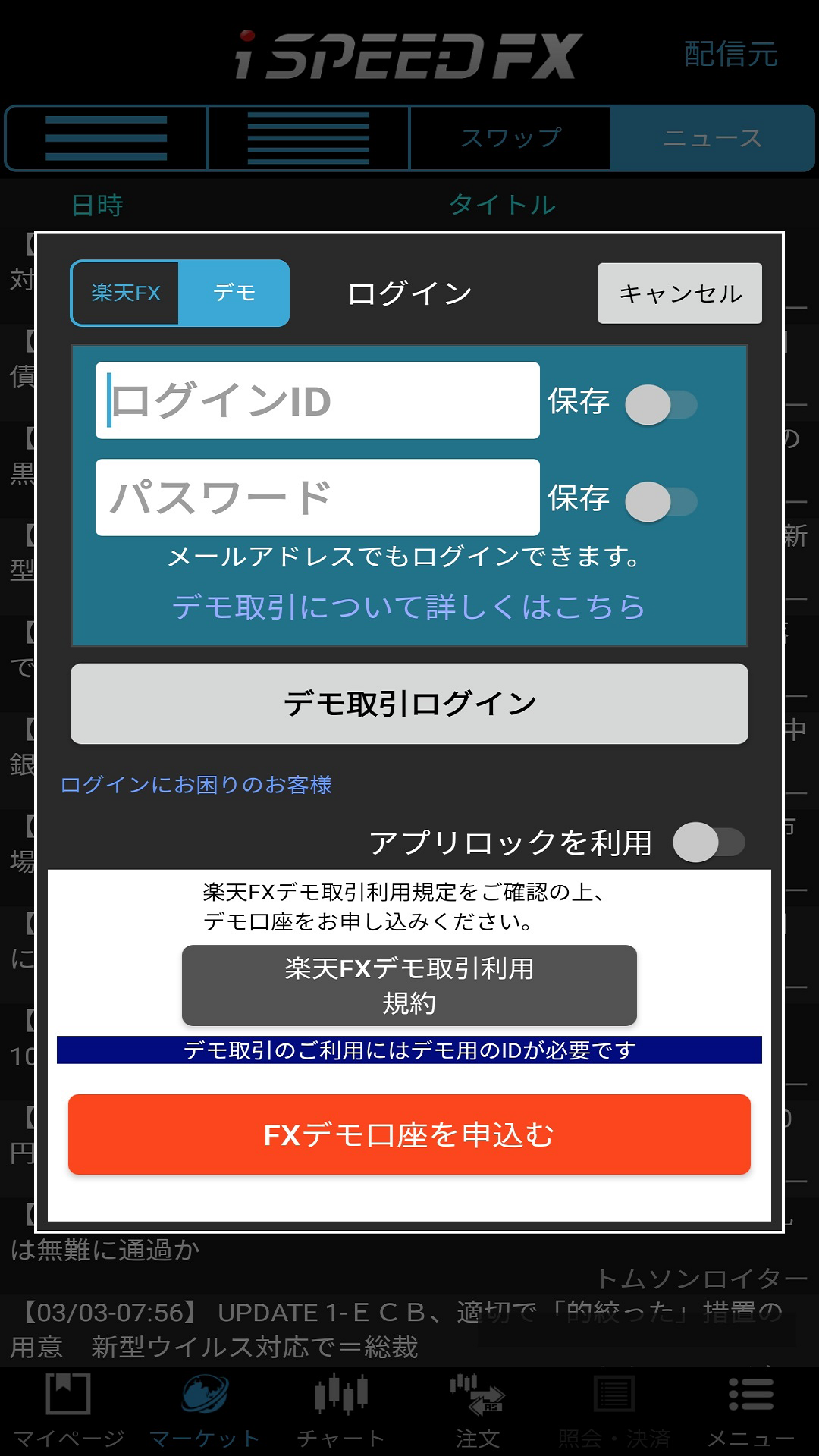Enable 保存 for the login ID
This screenshot has height=1456, width=819.
click(x=661, y=404)
